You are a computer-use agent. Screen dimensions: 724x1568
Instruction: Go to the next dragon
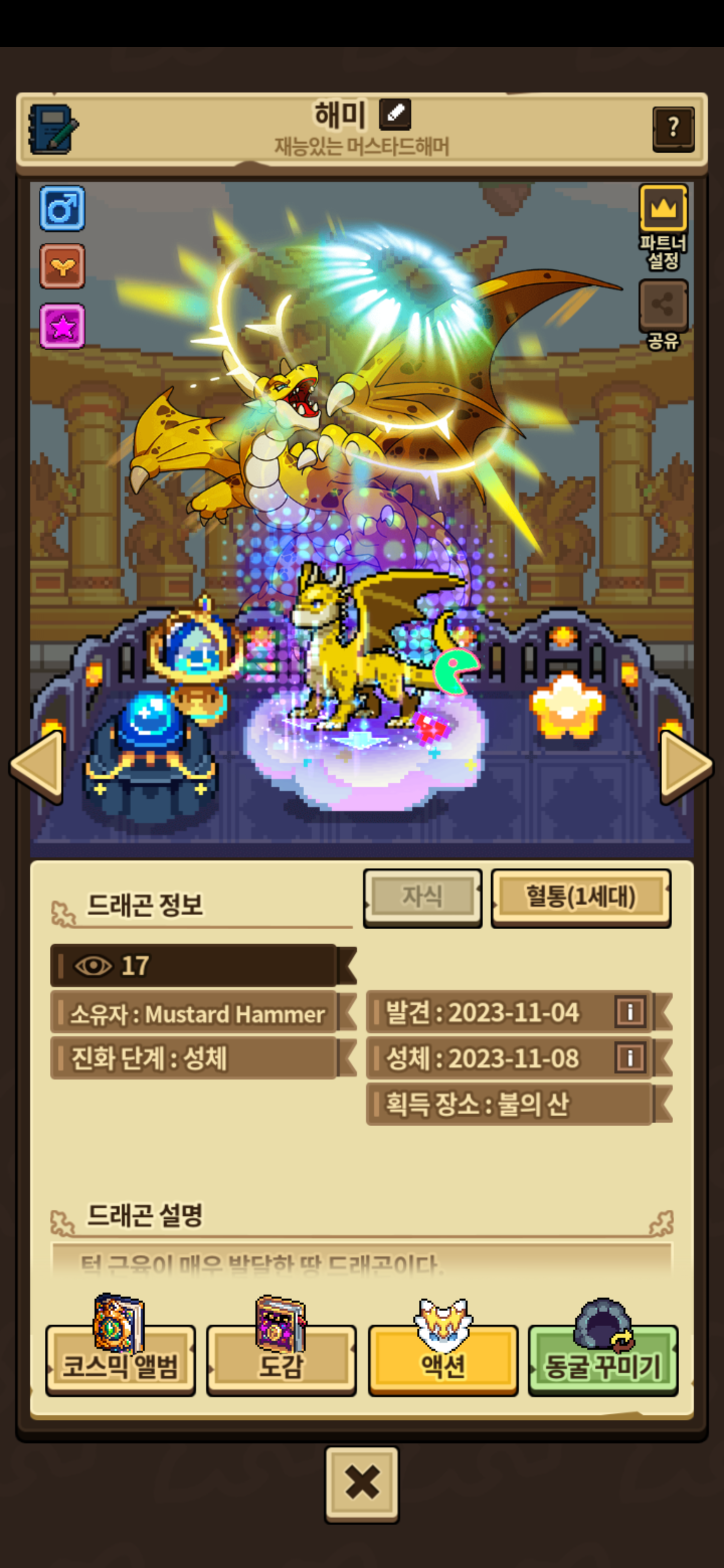(686, 765)
